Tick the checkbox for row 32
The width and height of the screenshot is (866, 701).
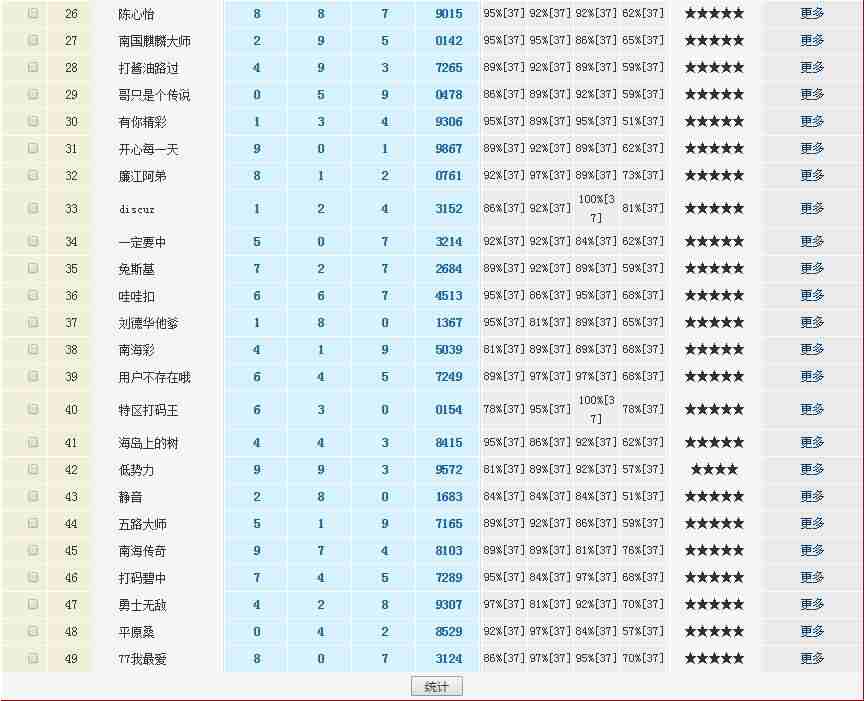click(33, 176)
